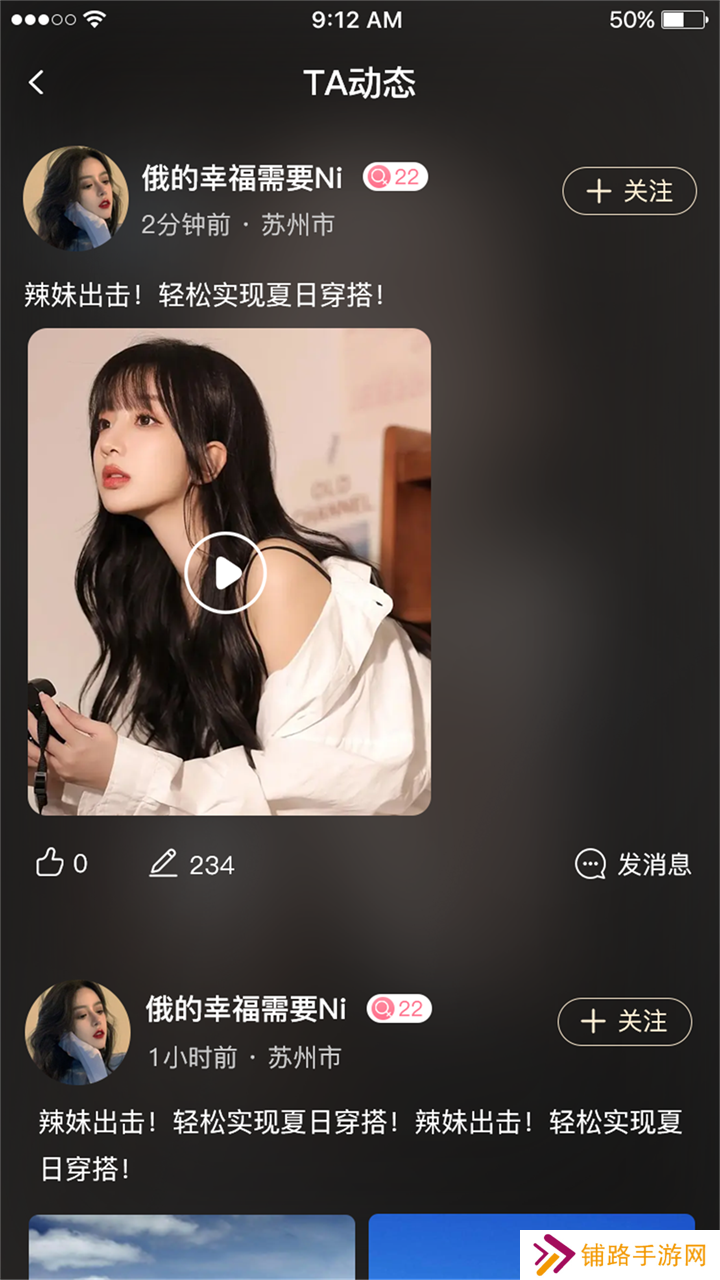Select the TA动态 title at the top
The image size is (720, 1280).
(x=360, y=83)
